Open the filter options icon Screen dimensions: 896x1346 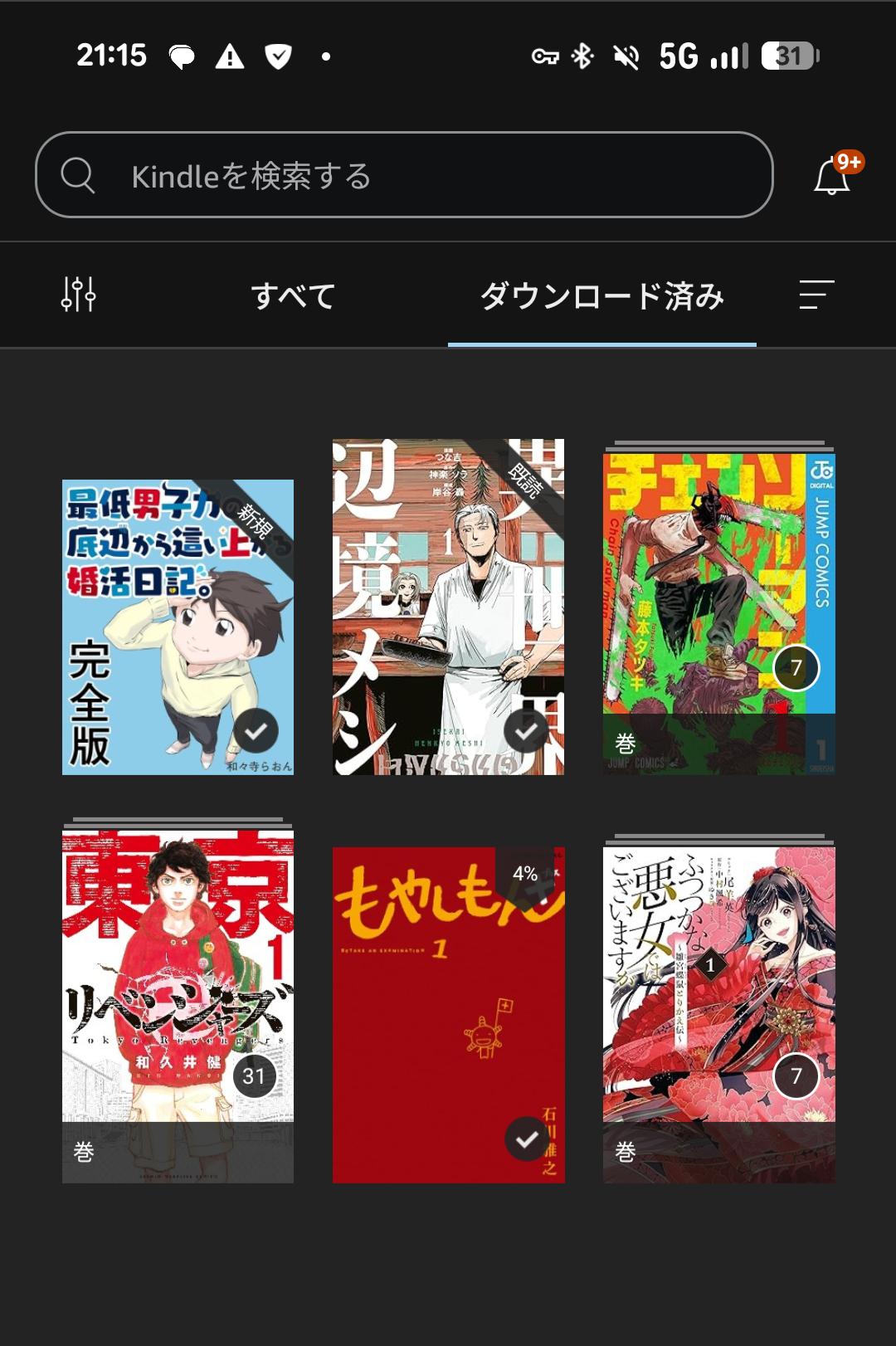point(79,295)
